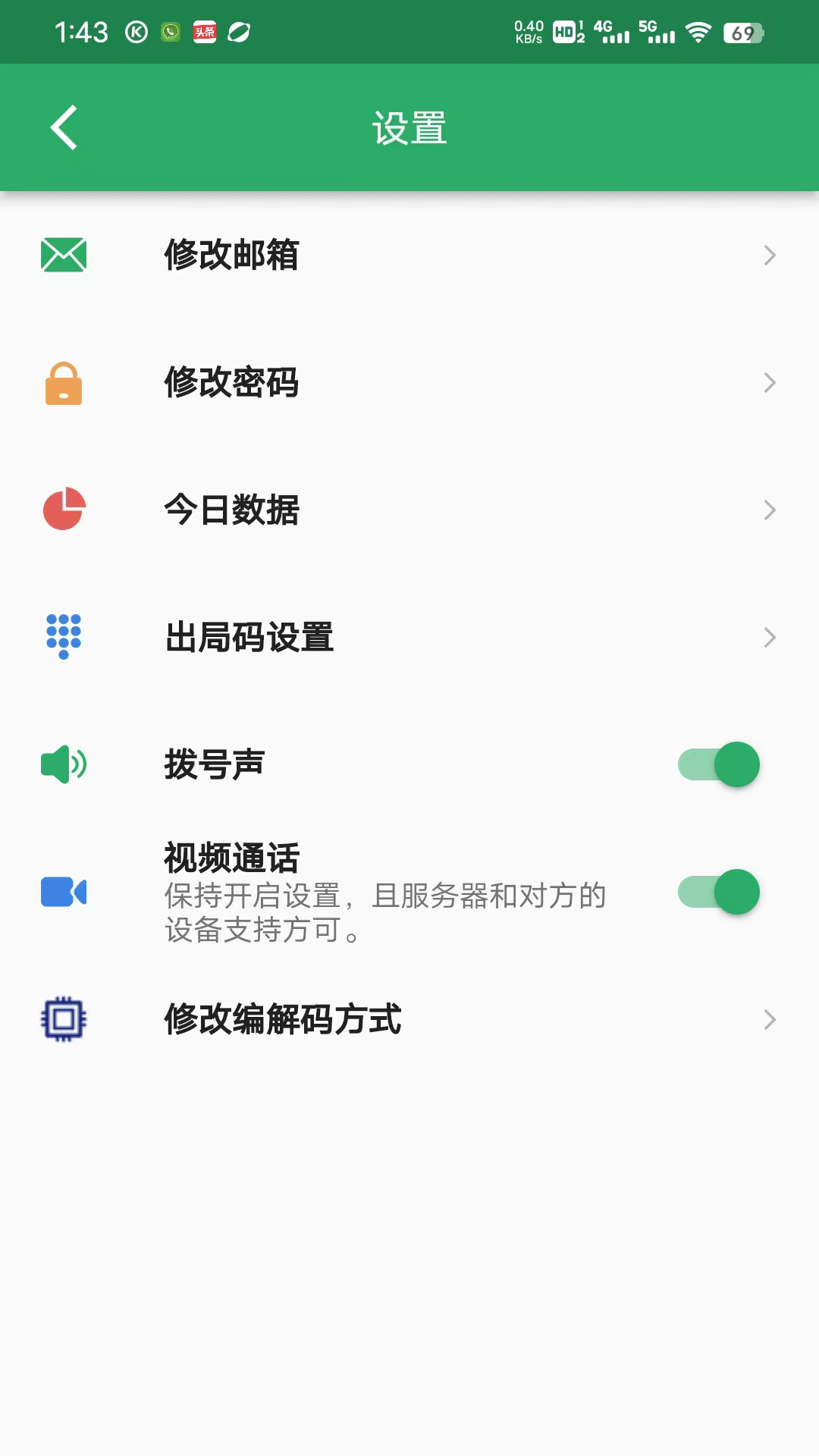Open the 修改密码 setting
The width and height of the screenshot is (819, 1456).
tap(409, 382)
